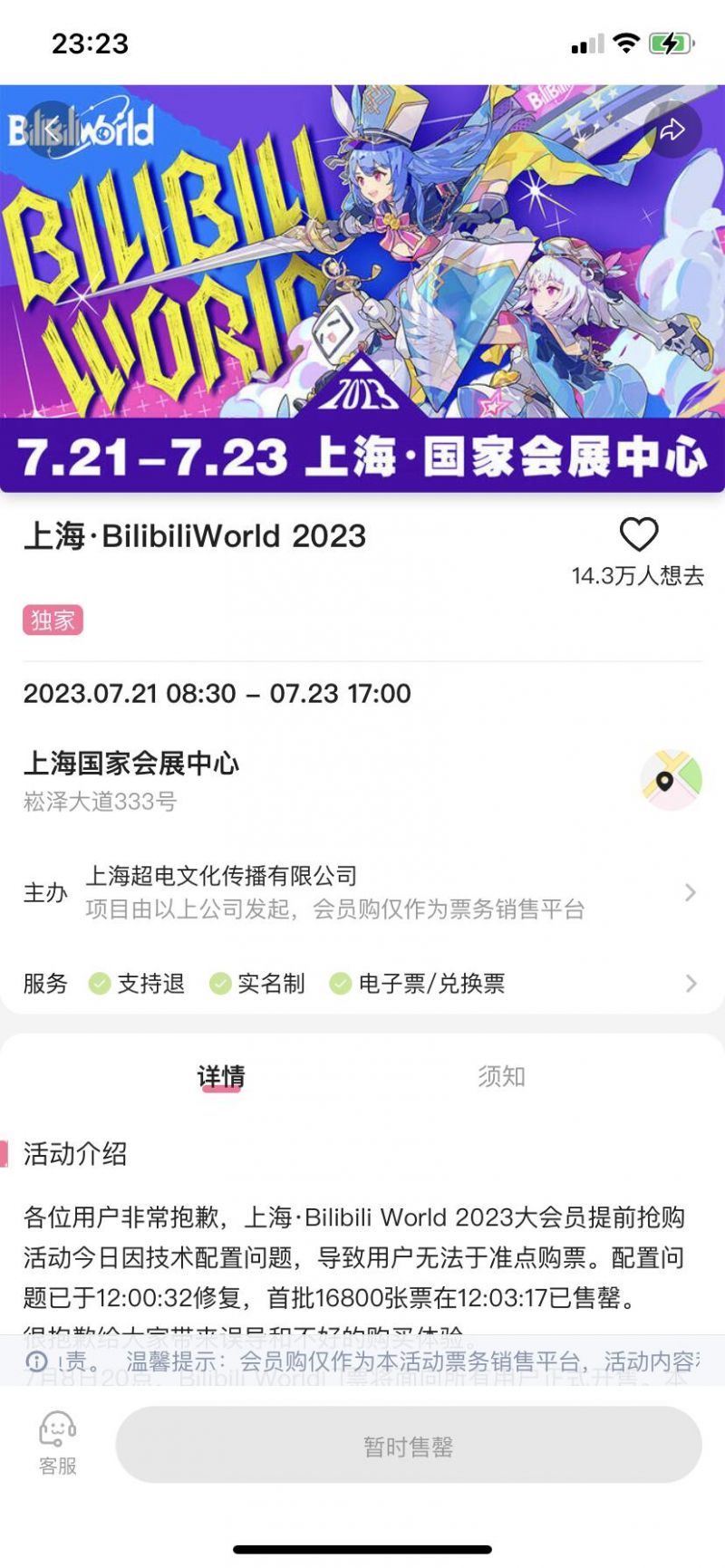Tap the green check beside 电子票/兑换票
The width and height of the screenshot is (725, 1568).
tap(340, 982)
